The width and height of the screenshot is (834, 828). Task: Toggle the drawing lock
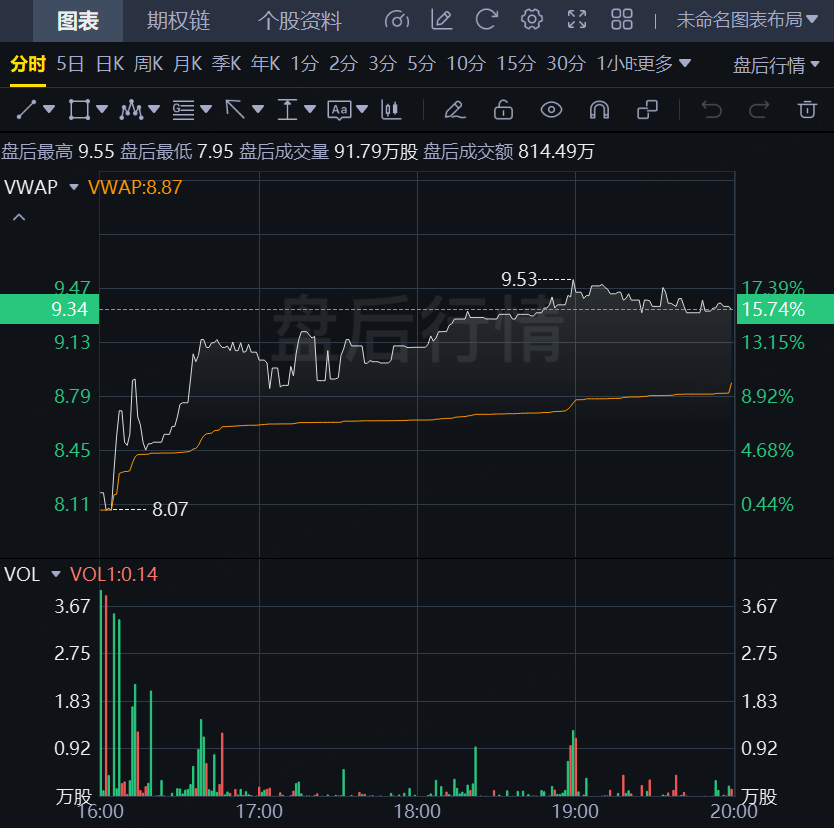[503, 109]
